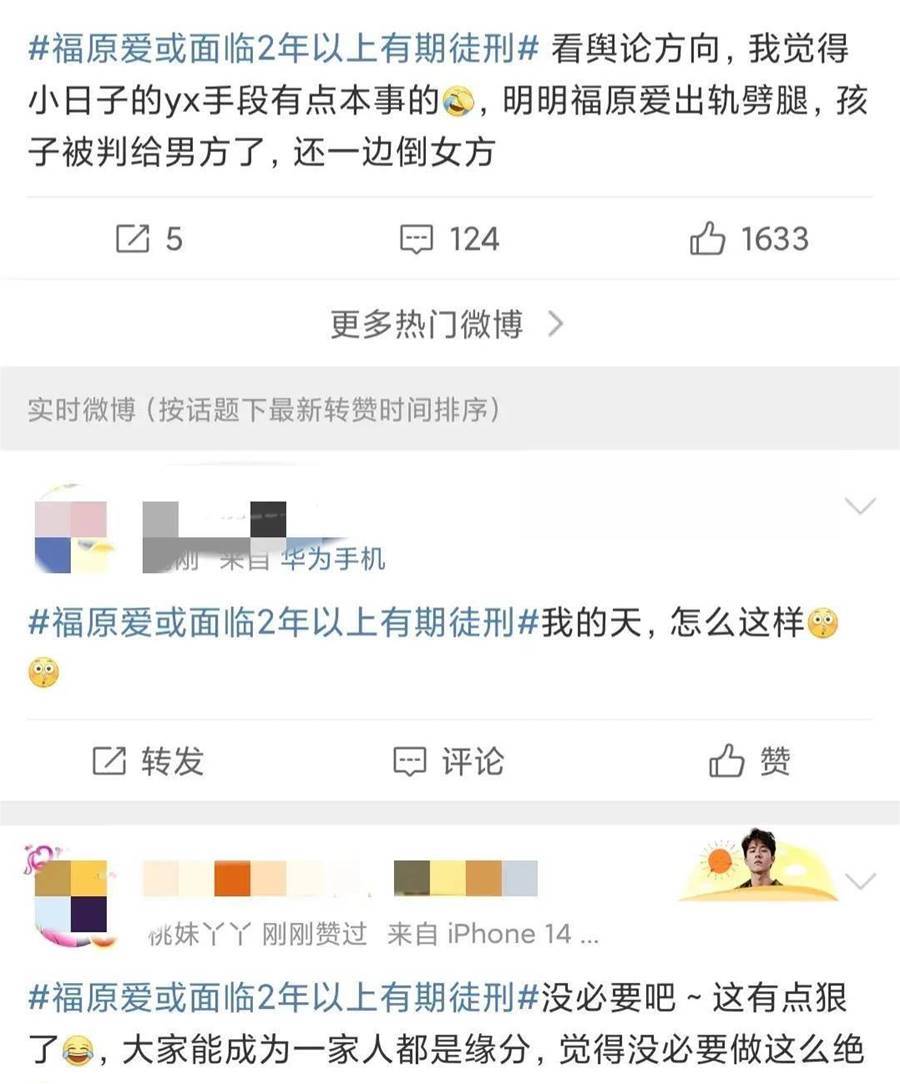The width and height of the screenshot is (900, 1084).
Task: Tap 评论 under the 我的天 post
Action: [448, 761]
